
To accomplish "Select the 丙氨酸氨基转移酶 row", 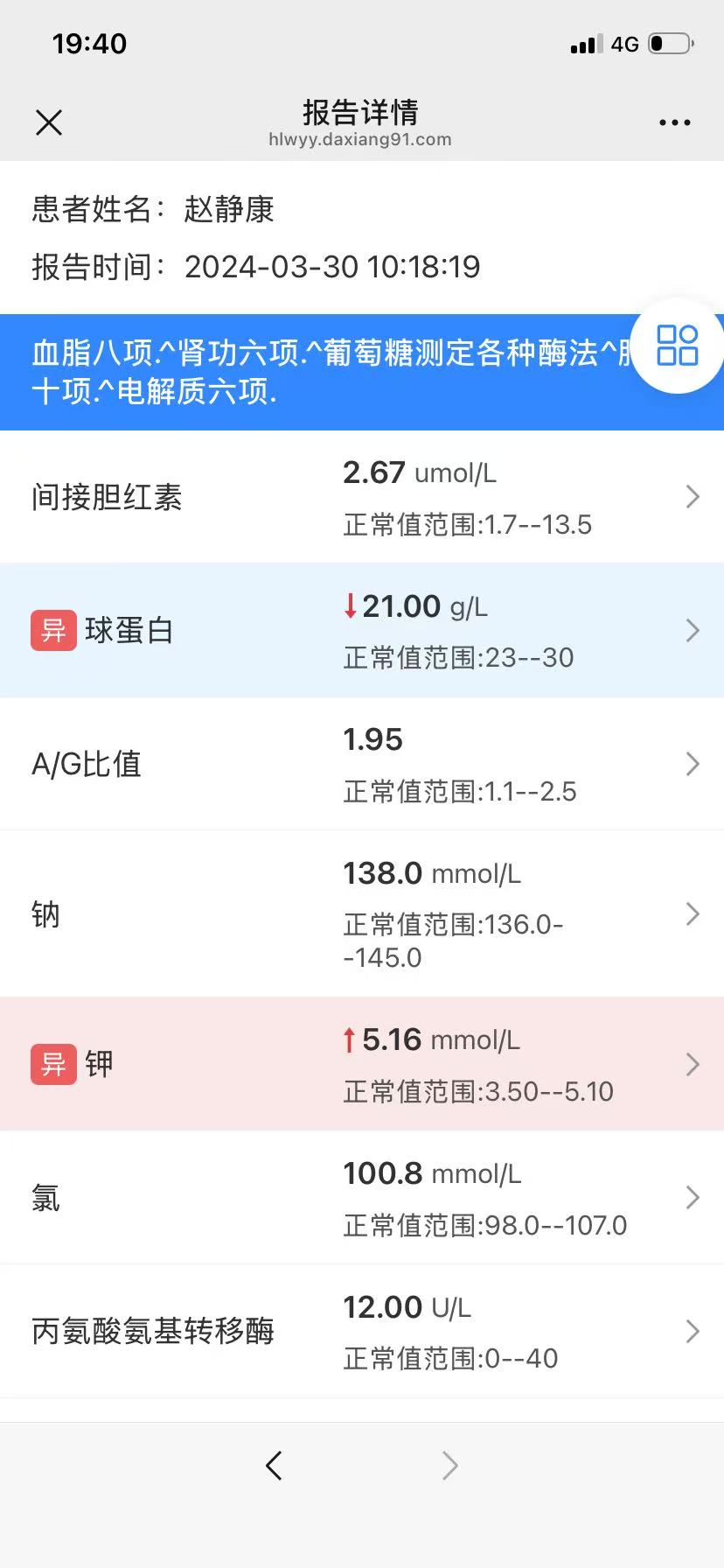I will (362, 1331).
